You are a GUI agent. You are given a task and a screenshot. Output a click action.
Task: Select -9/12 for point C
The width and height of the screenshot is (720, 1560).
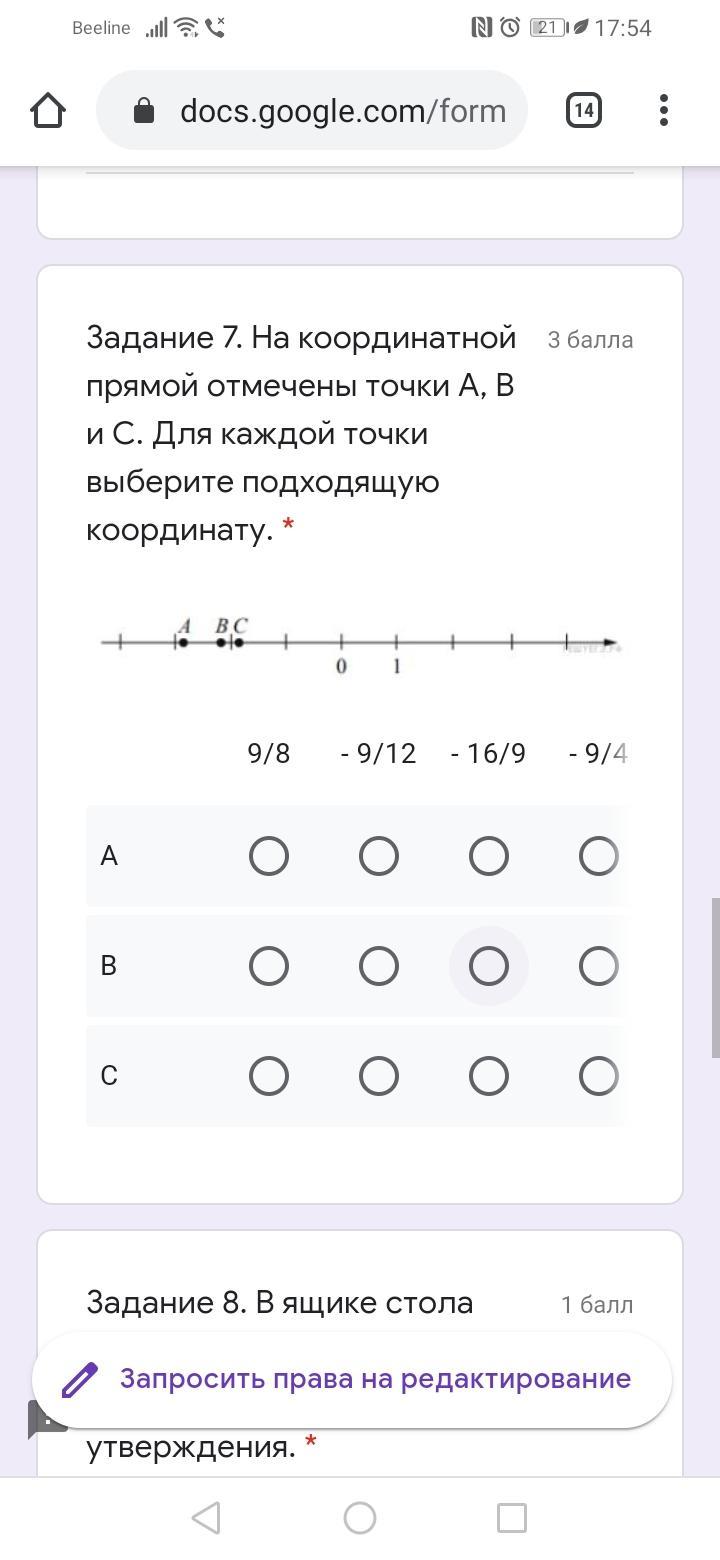[379, 1076]
